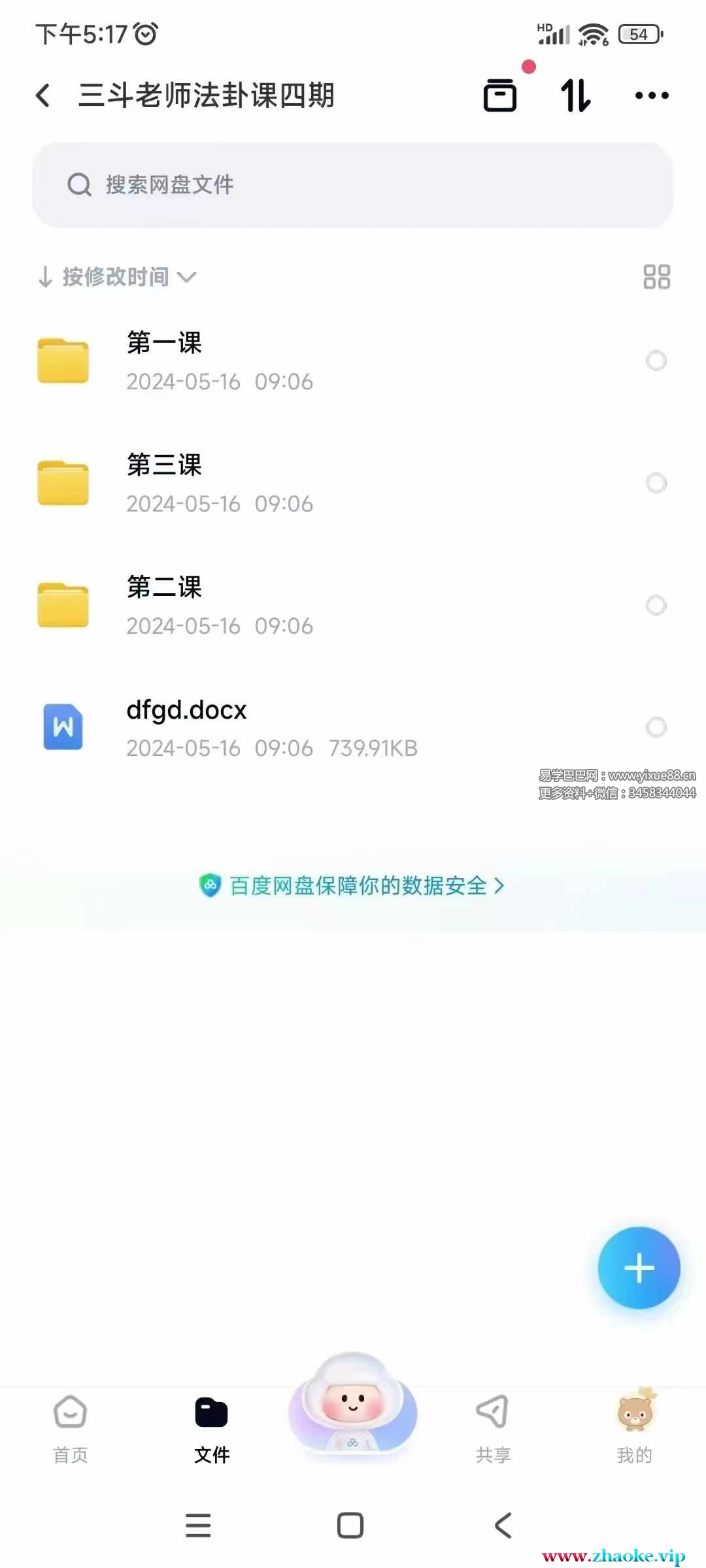Open 百度网盘保障你的数据安全 link
Image resolution: width=706 pixels, height=1568 pixels.
(353, 886)
